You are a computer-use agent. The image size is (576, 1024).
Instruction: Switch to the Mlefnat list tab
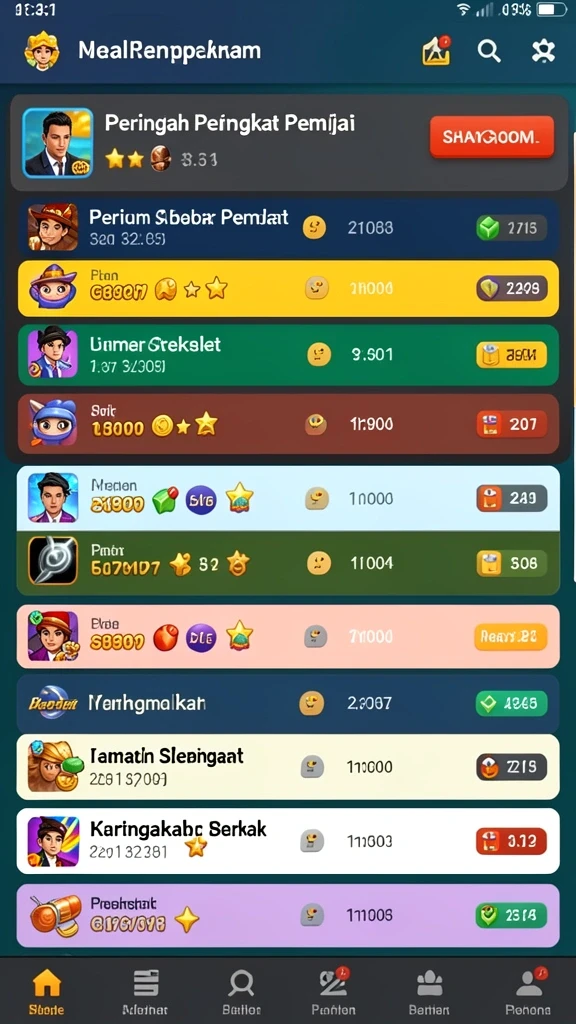click(x=145, y=991)
